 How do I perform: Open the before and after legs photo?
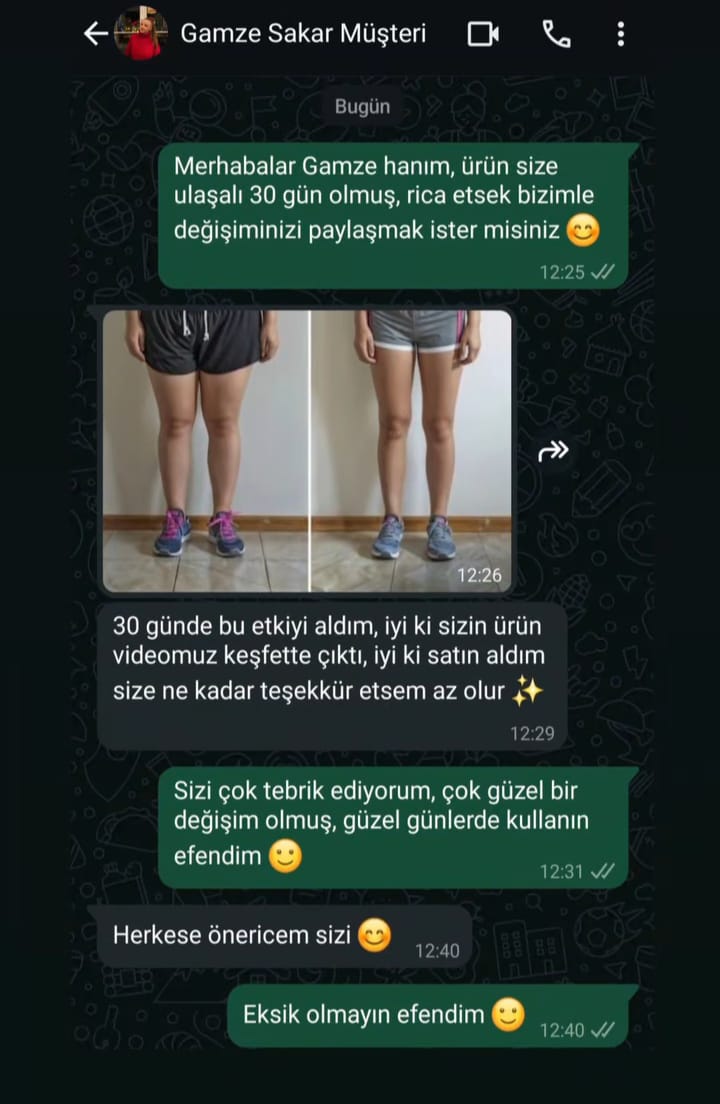307,450
